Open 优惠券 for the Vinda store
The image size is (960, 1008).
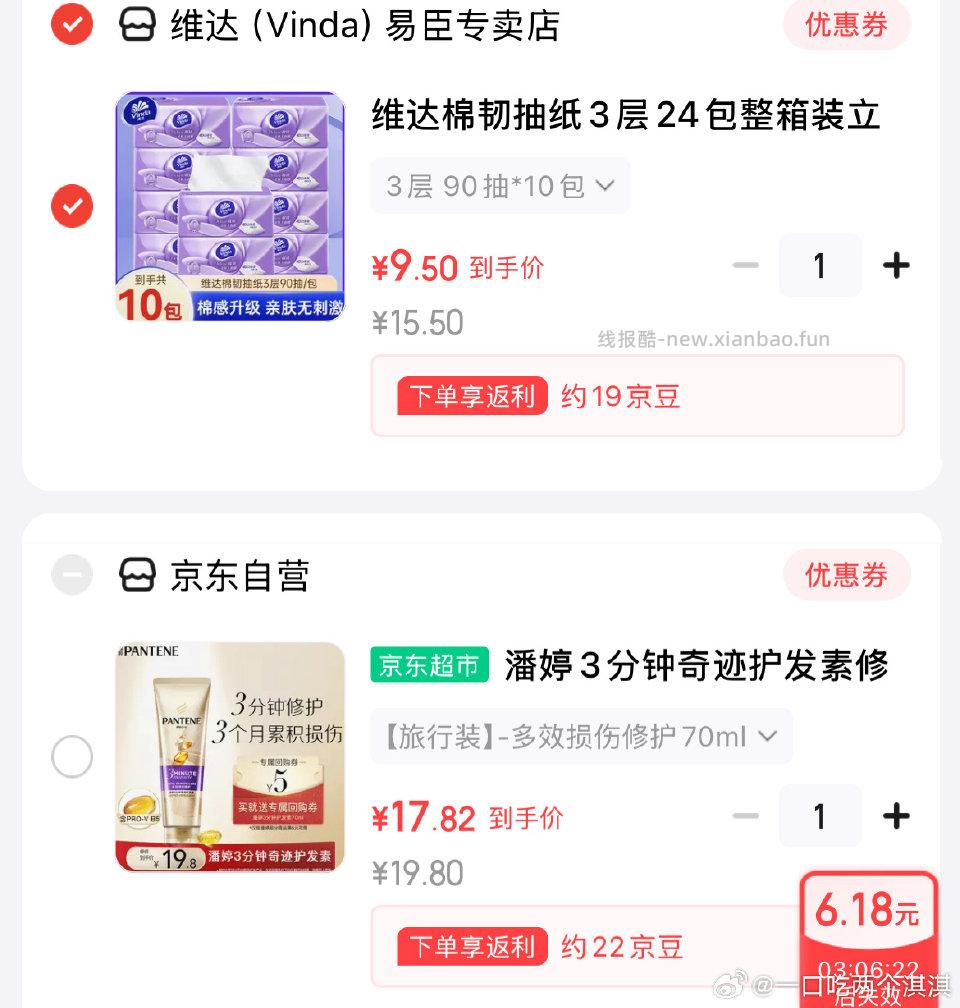click(x=846, y=24)
